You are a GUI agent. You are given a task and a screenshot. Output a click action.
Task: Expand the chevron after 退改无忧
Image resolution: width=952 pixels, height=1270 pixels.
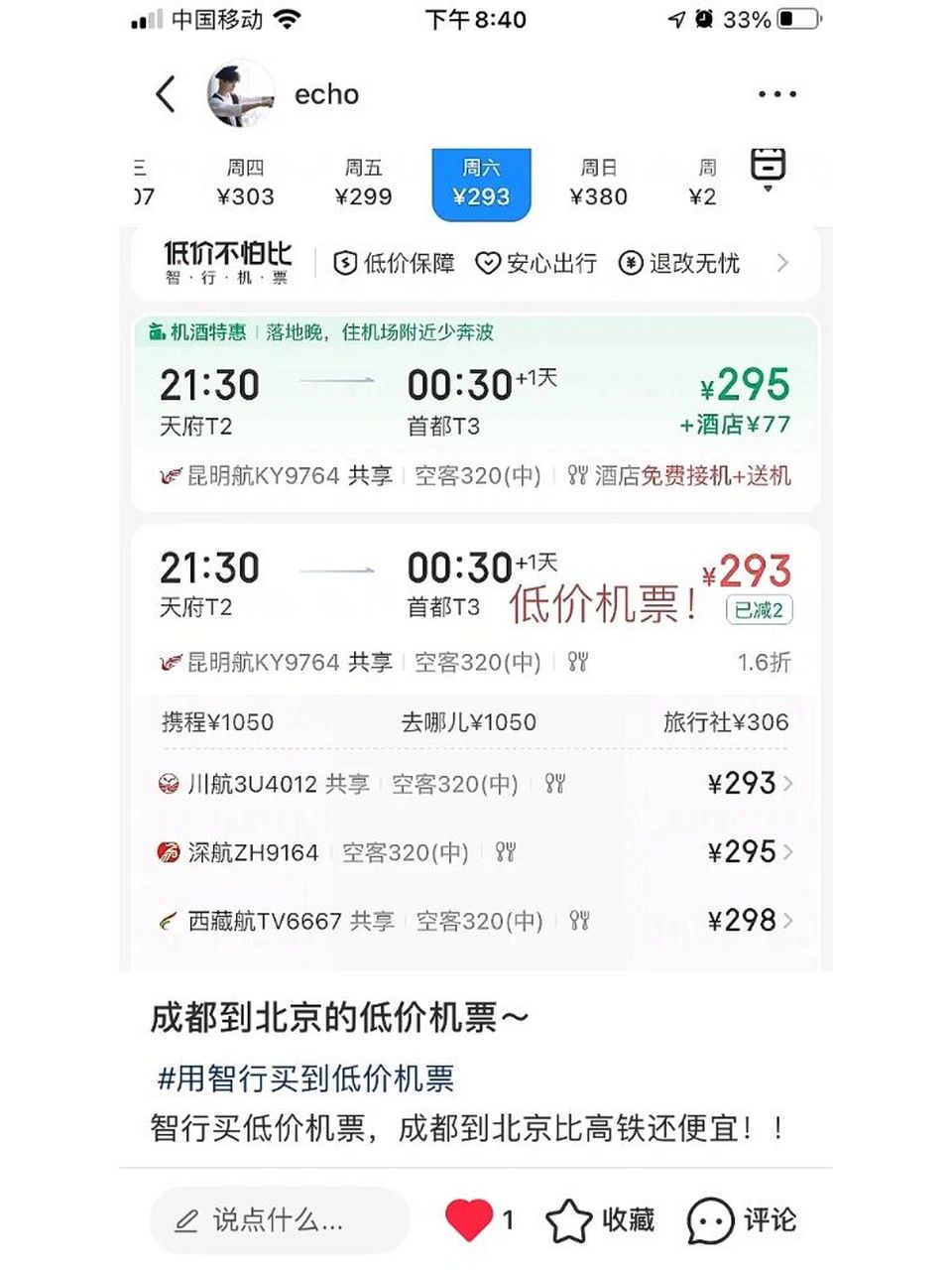click(784, 263)
